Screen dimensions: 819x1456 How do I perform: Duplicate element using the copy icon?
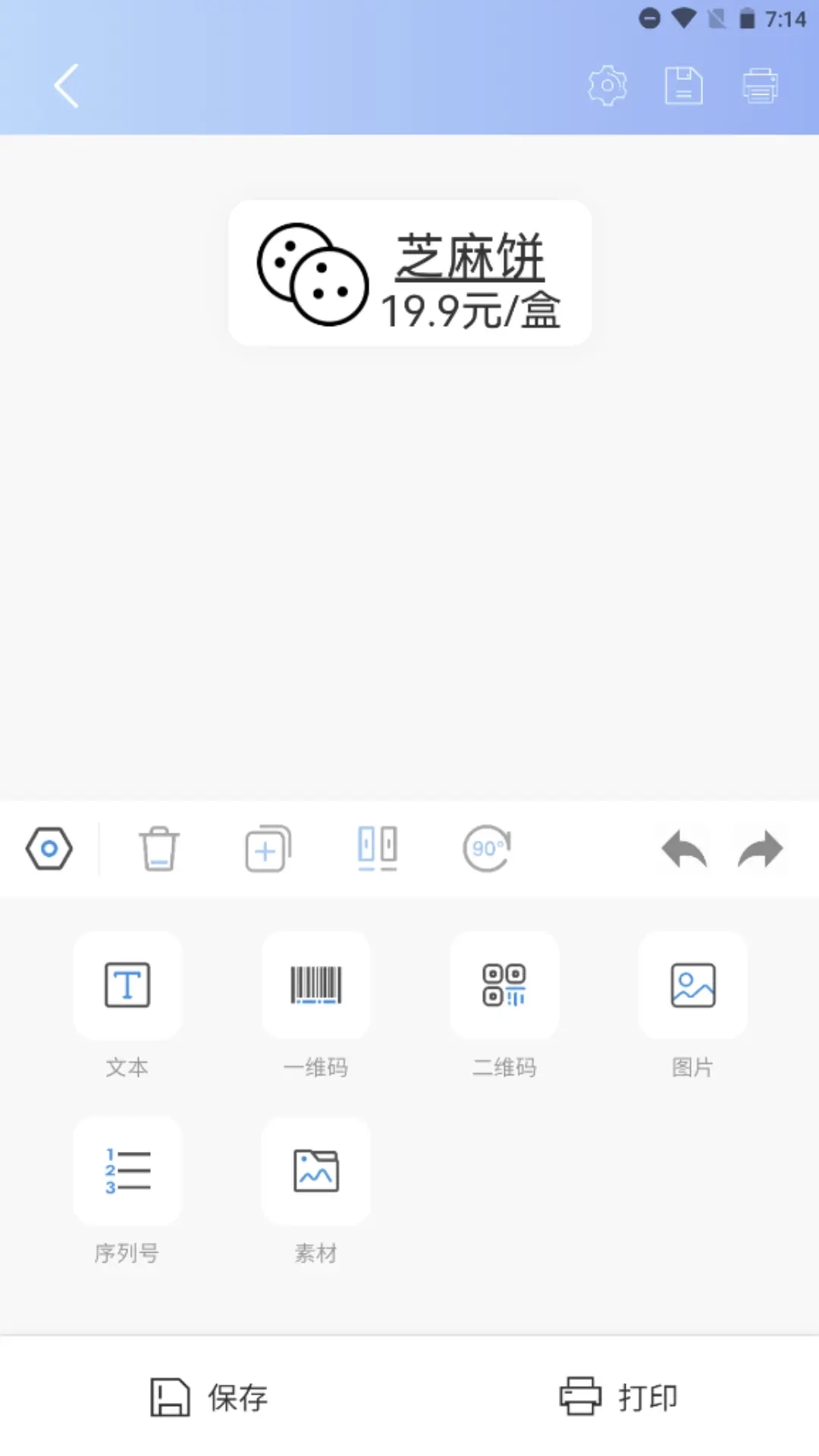pyautogui.click(x=267, y=849)
